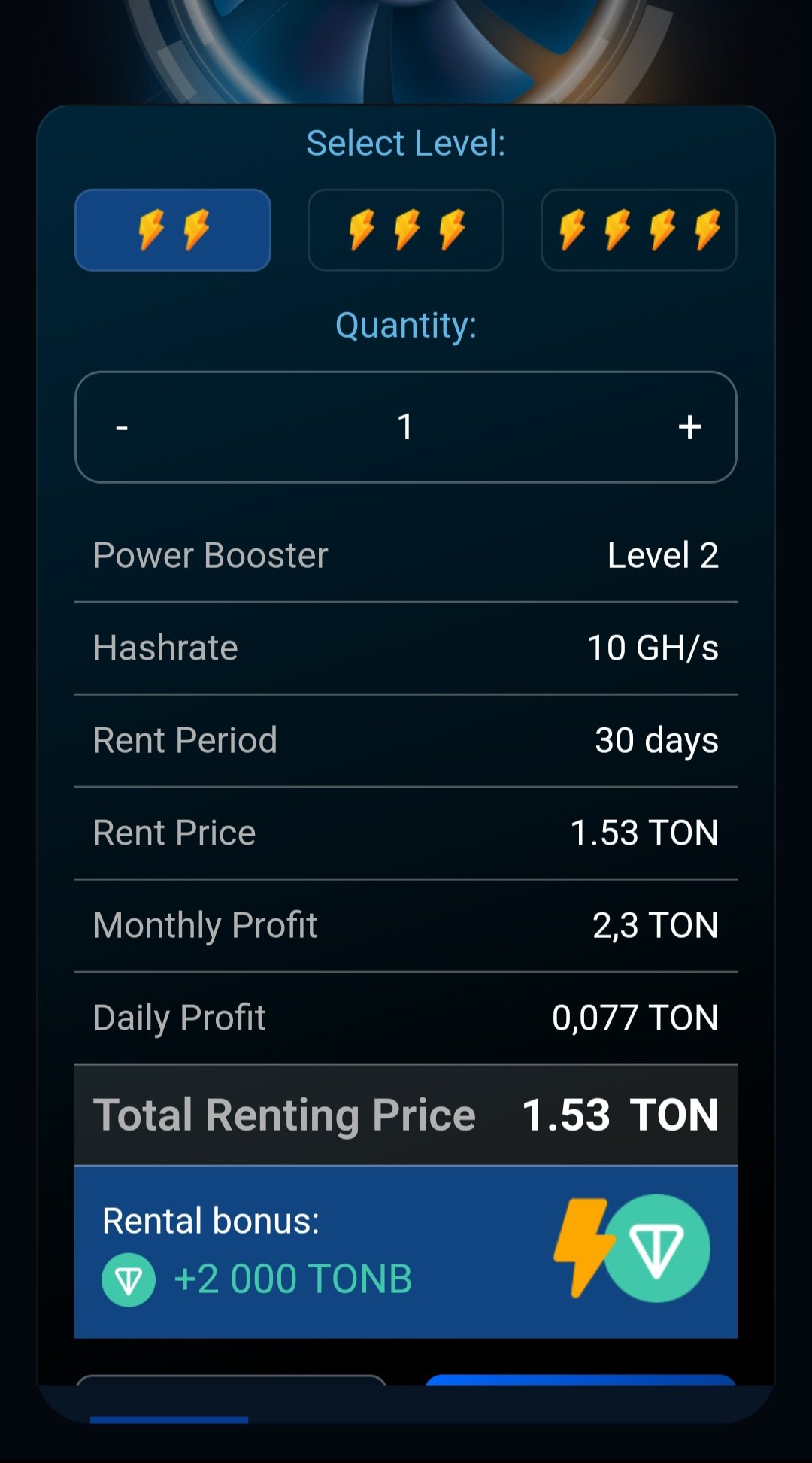Increase quantity with the plus button

pos(690,427)
